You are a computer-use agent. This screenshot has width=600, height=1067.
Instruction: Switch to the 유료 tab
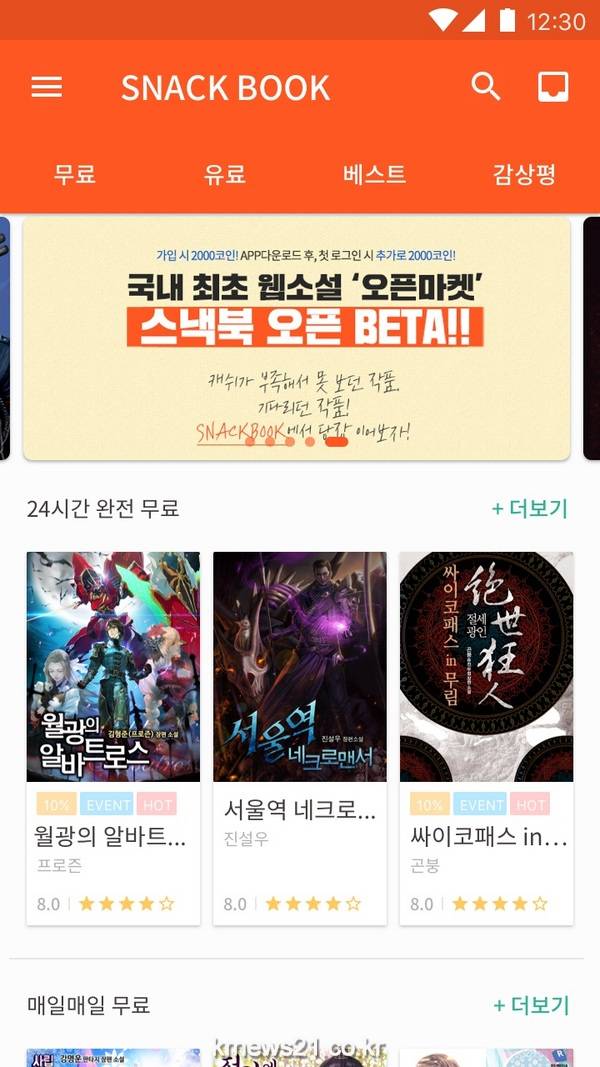225,174
